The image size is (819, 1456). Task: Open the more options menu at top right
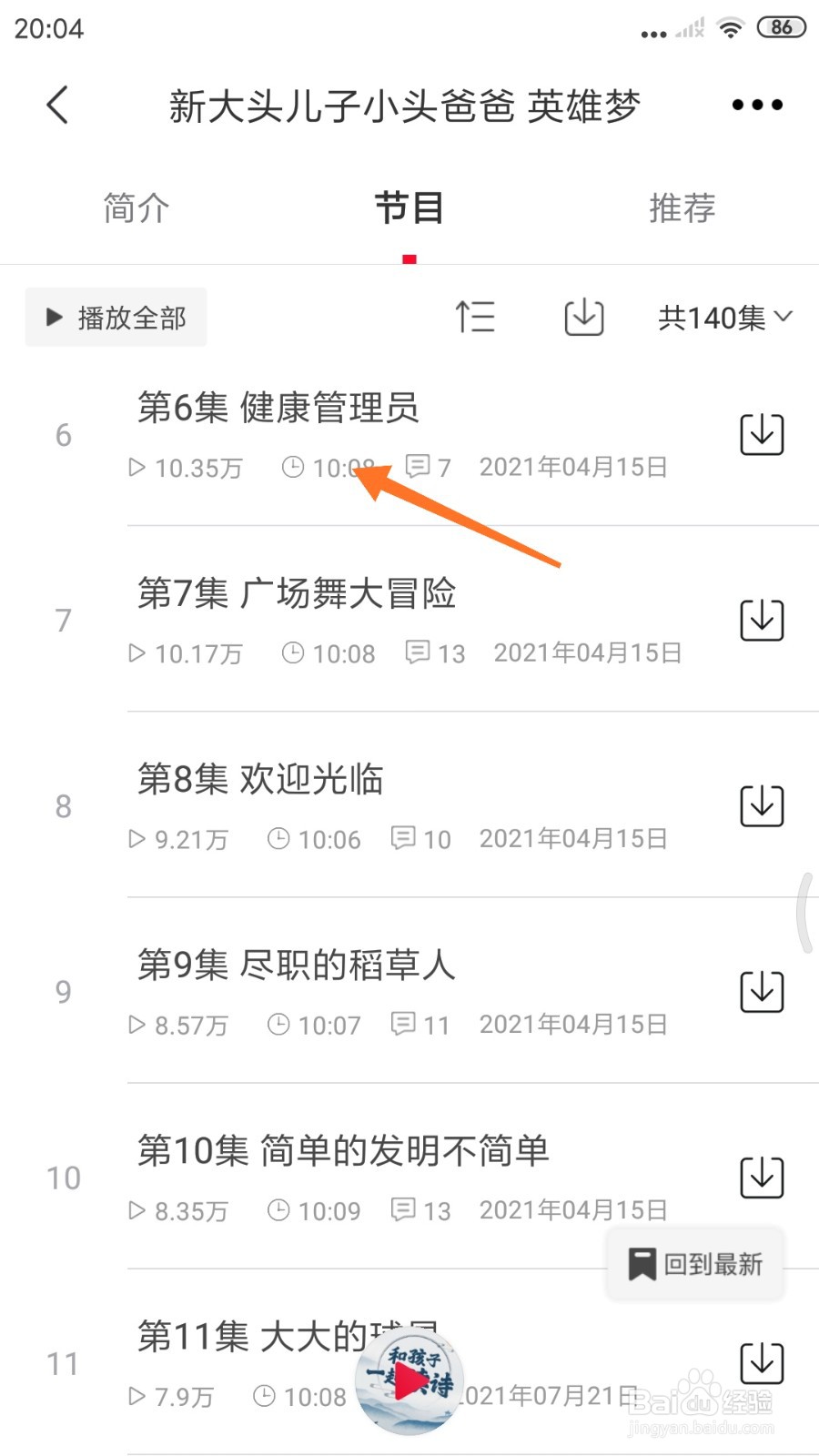[756, 104]
